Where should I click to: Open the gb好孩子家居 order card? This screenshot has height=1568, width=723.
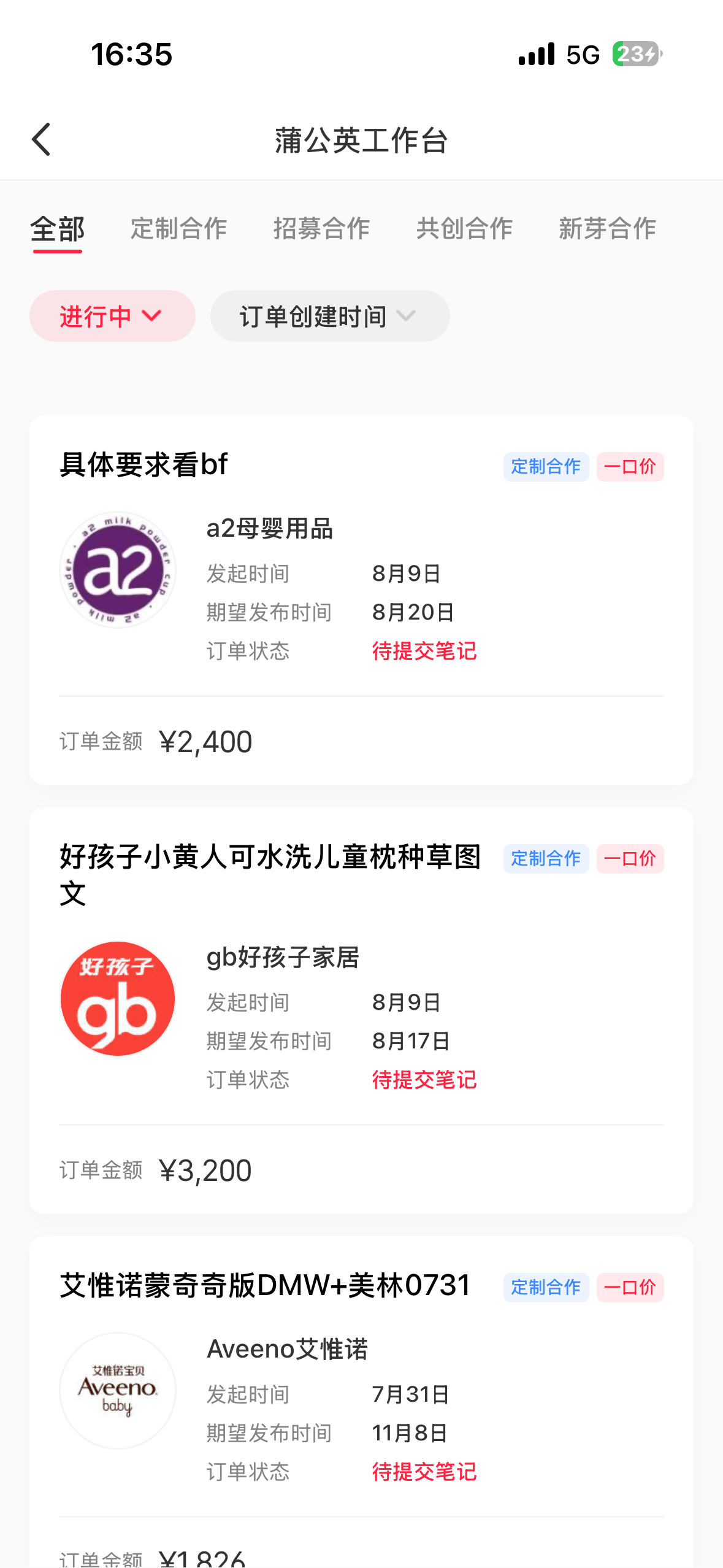361,1010
